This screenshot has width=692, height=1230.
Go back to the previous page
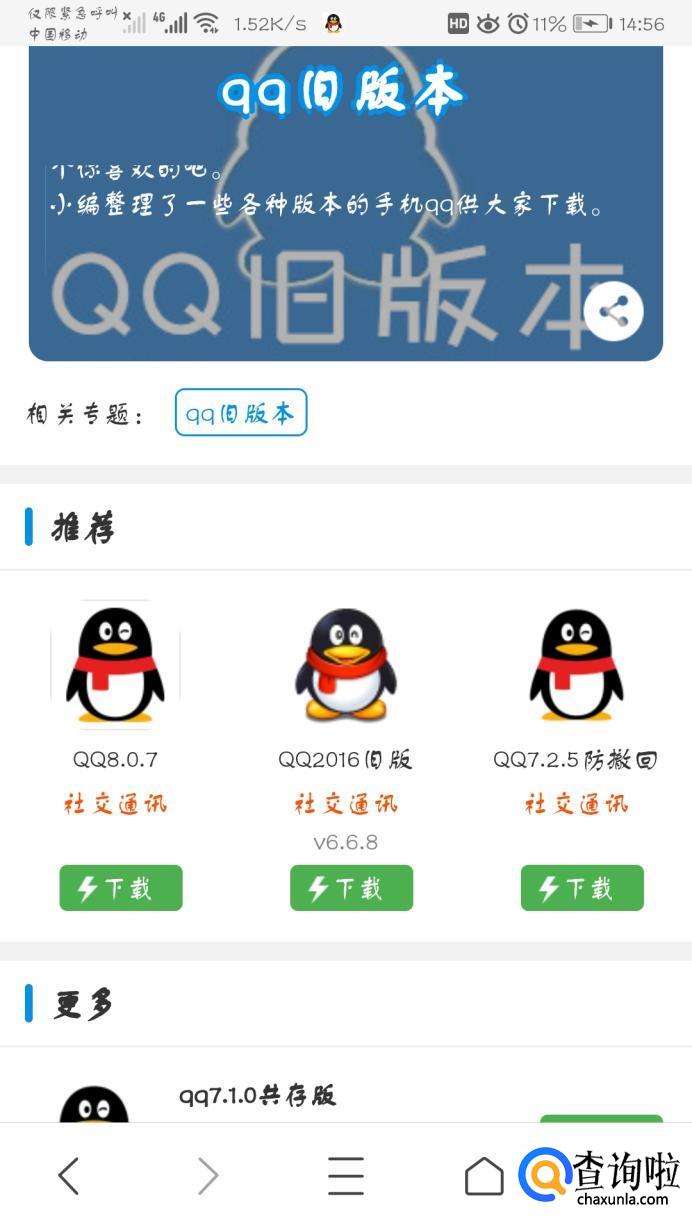[68, 1176]
